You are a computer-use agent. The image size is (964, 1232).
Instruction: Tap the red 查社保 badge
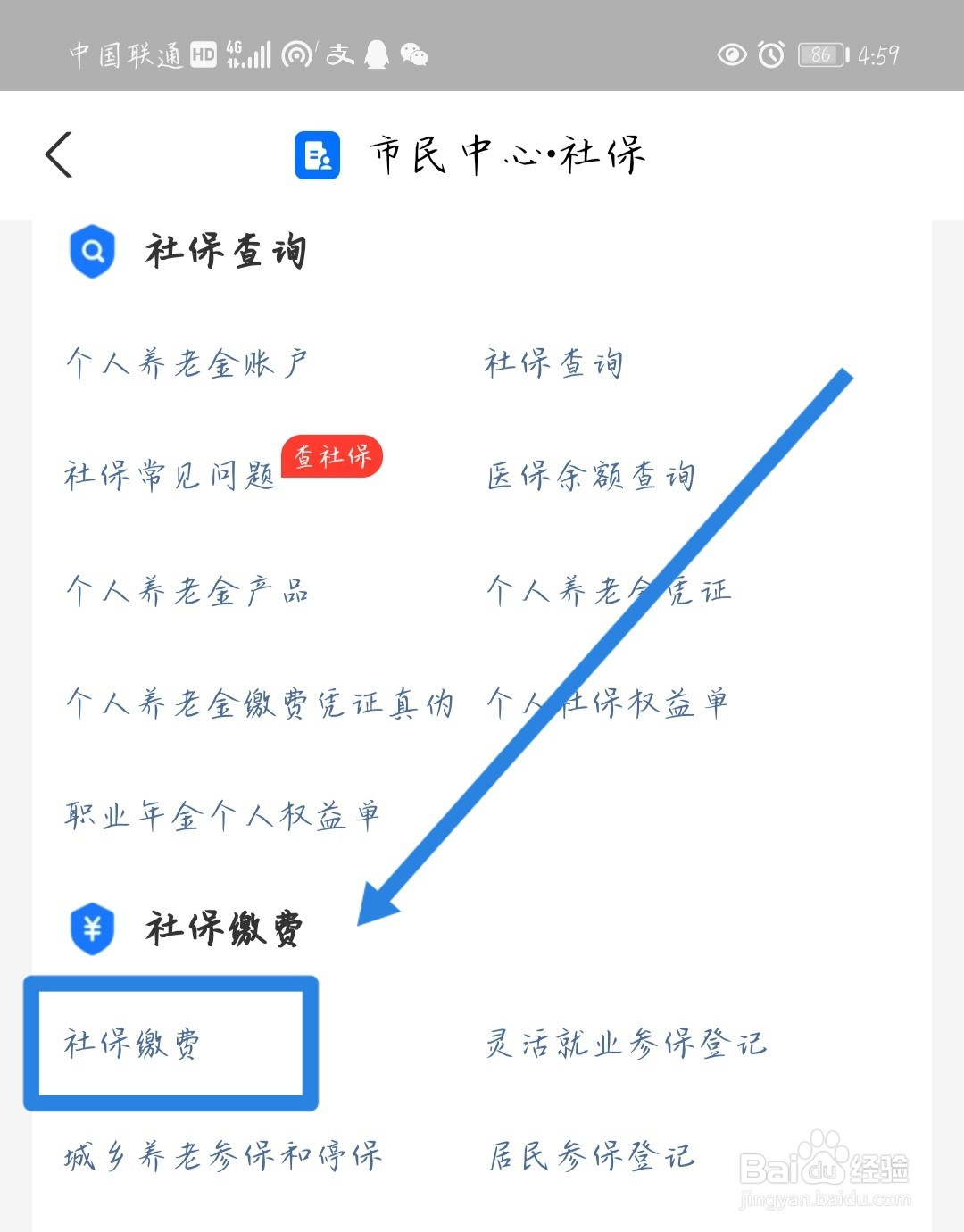[334, 457]
